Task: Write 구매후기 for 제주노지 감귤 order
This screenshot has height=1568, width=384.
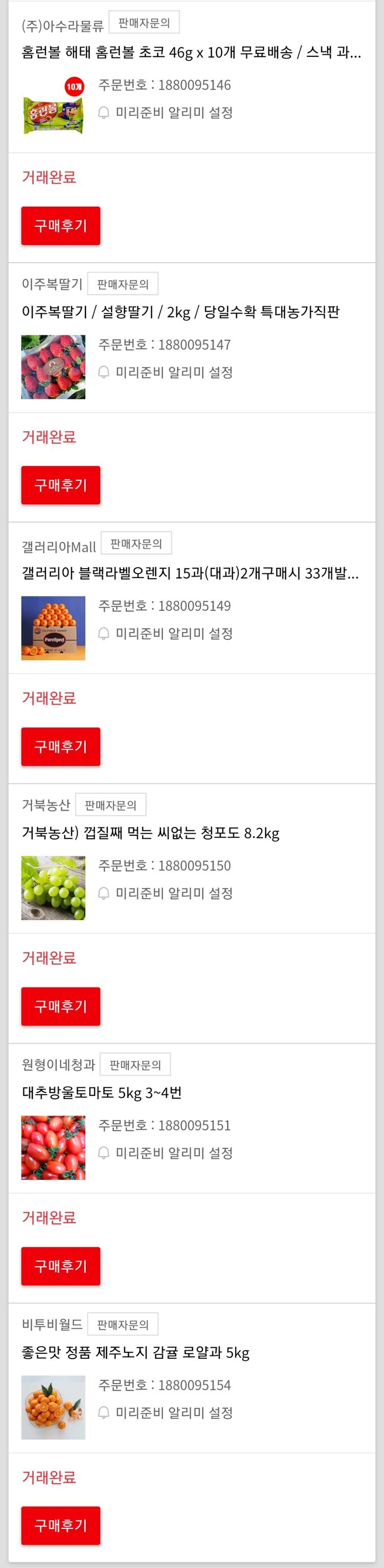Action: [x=61, y=1525]
